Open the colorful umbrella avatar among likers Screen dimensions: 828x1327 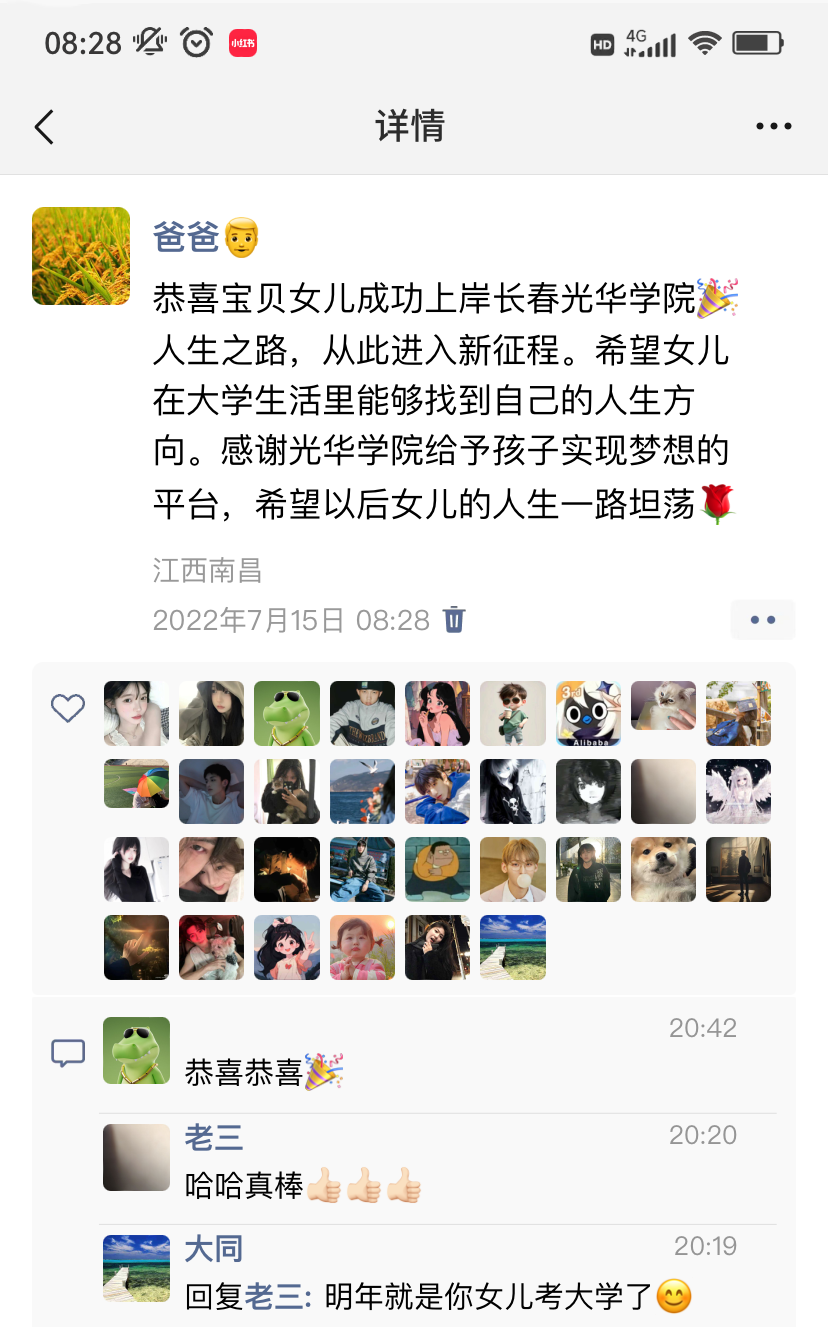[x=137, y=792]
